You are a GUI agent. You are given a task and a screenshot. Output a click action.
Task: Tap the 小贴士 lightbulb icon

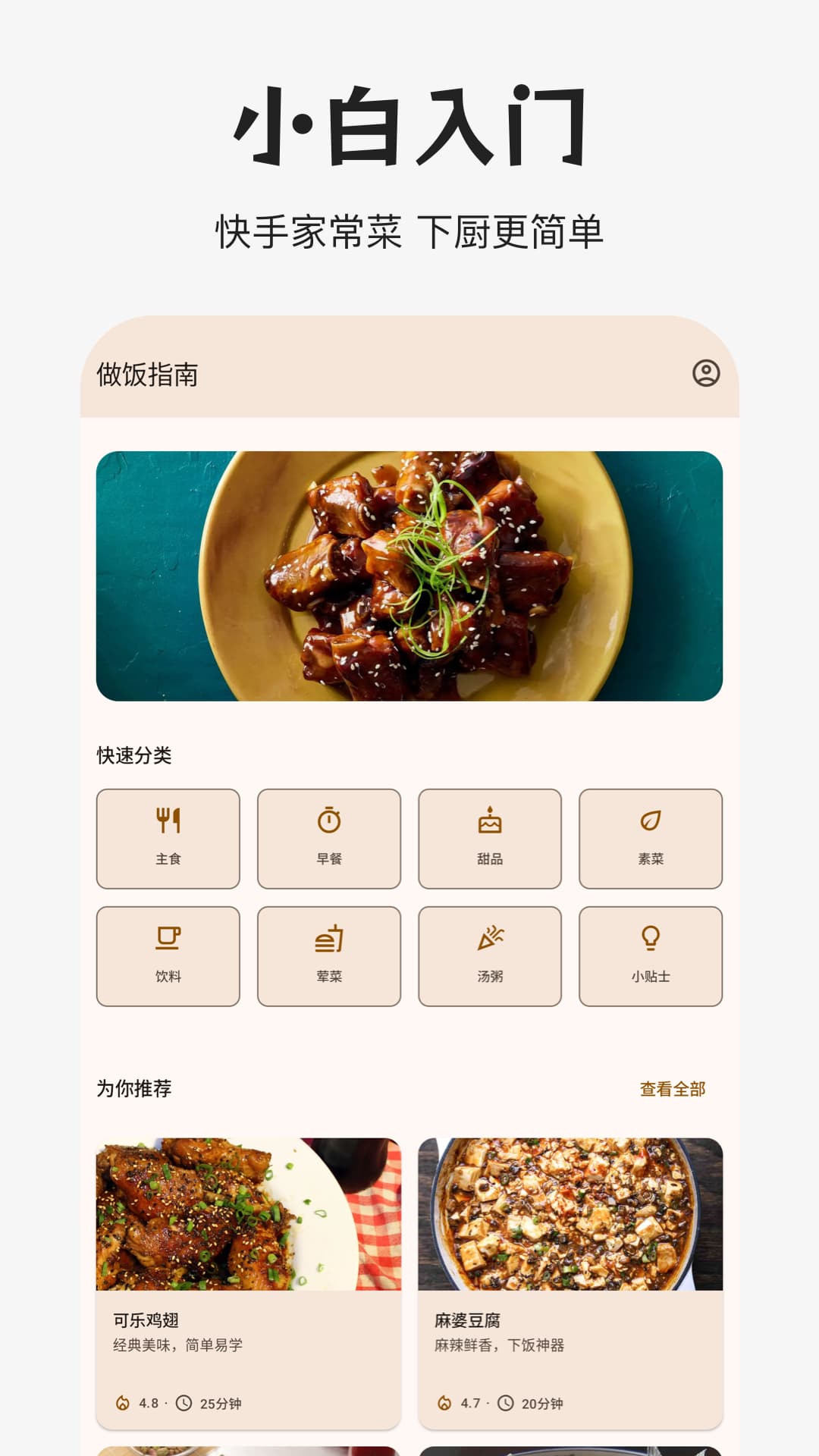(651, 938)
